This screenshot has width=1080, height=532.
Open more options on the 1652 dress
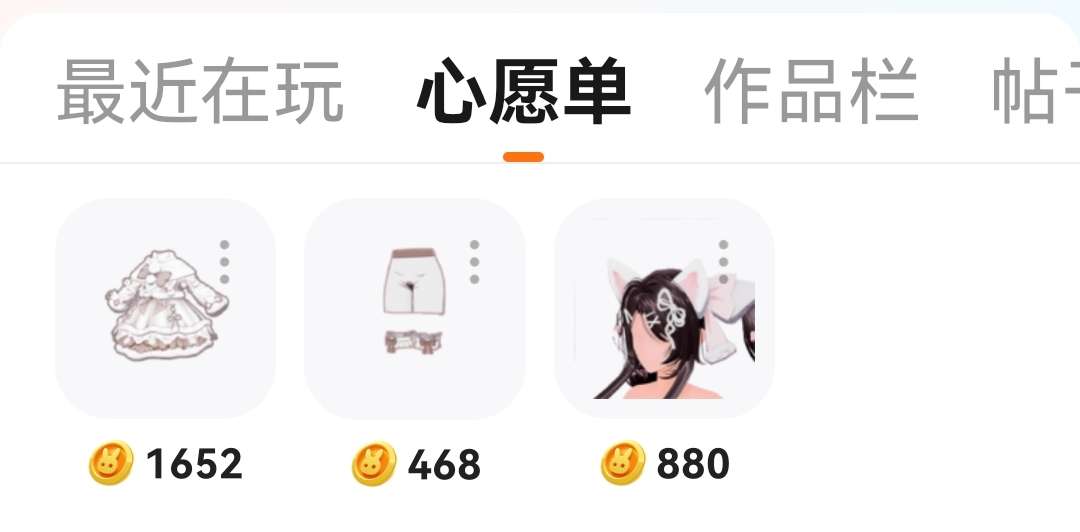click(x=224, y=261)
